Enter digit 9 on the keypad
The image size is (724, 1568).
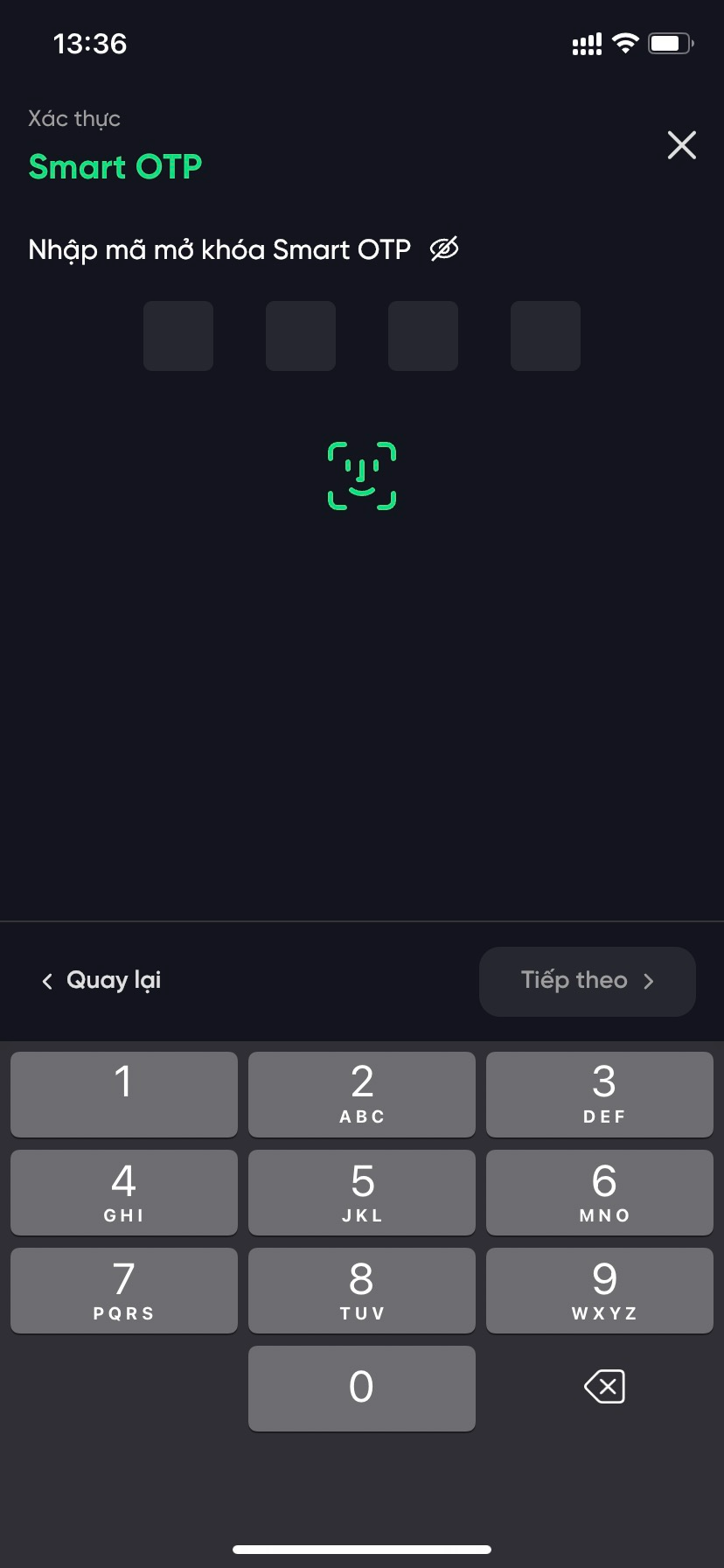pyautogui.click(x=600, y=1290)
